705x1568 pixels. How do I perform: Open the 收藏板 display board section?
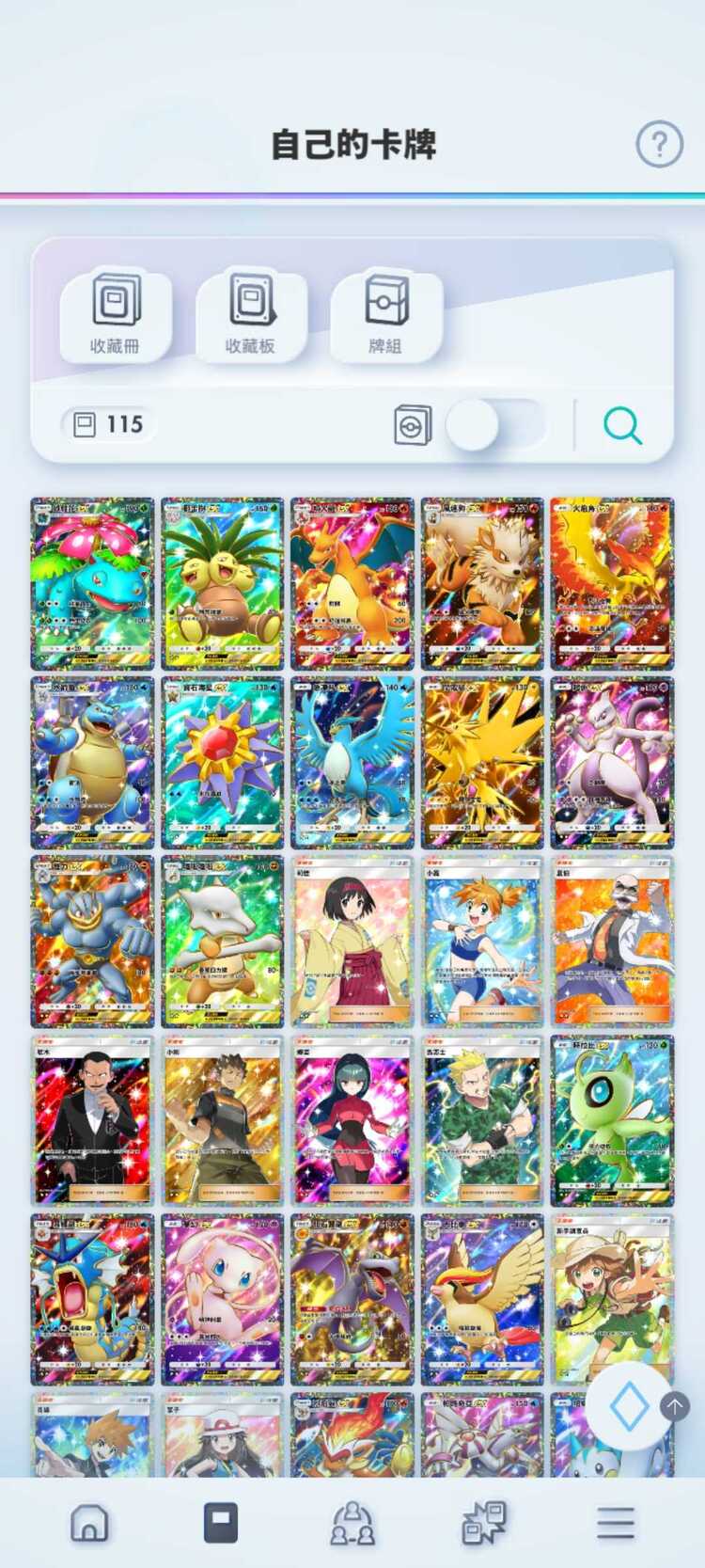(x=250, y=315)
